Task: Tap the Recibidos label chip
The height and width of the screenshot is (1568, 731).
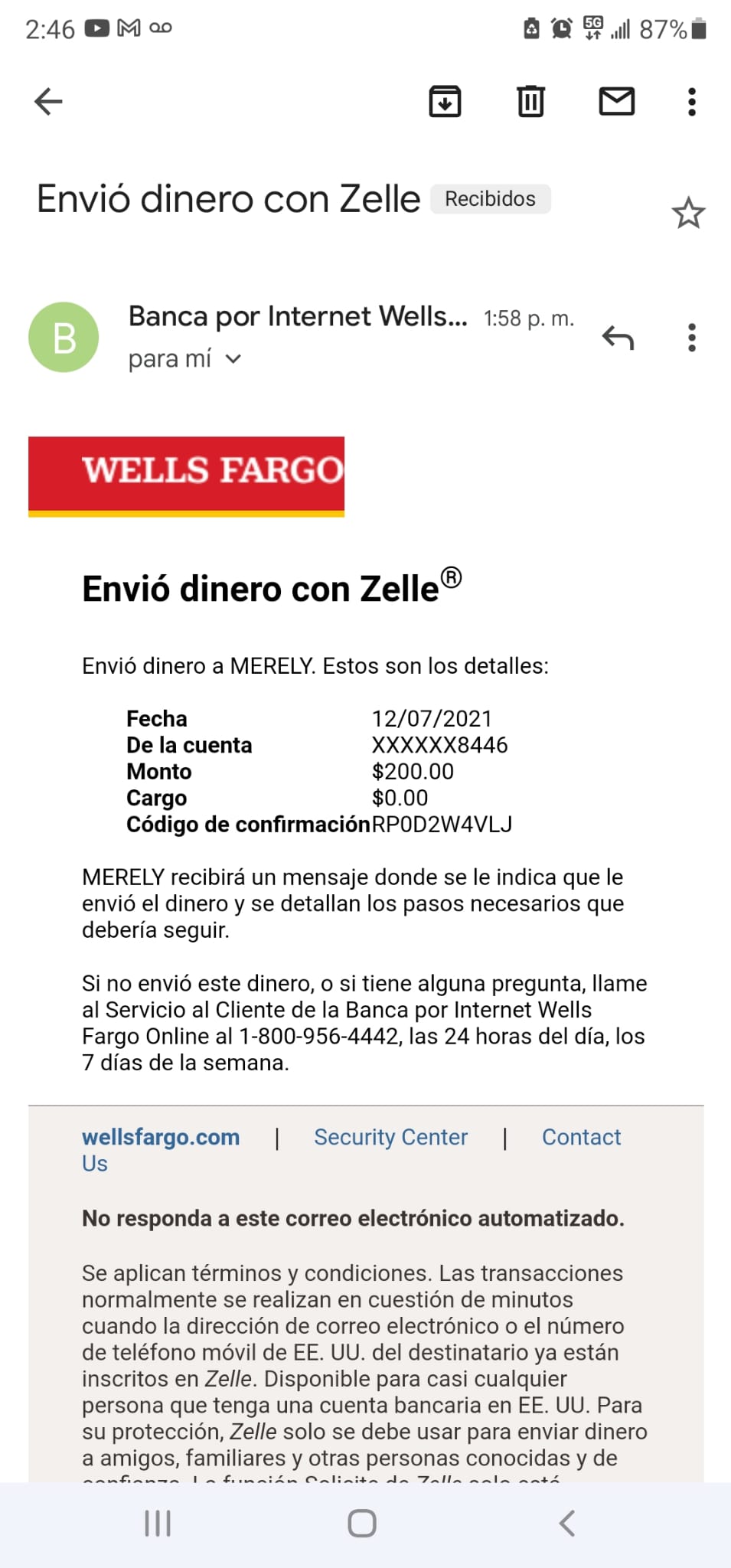Action: click(x=491, y=199)
